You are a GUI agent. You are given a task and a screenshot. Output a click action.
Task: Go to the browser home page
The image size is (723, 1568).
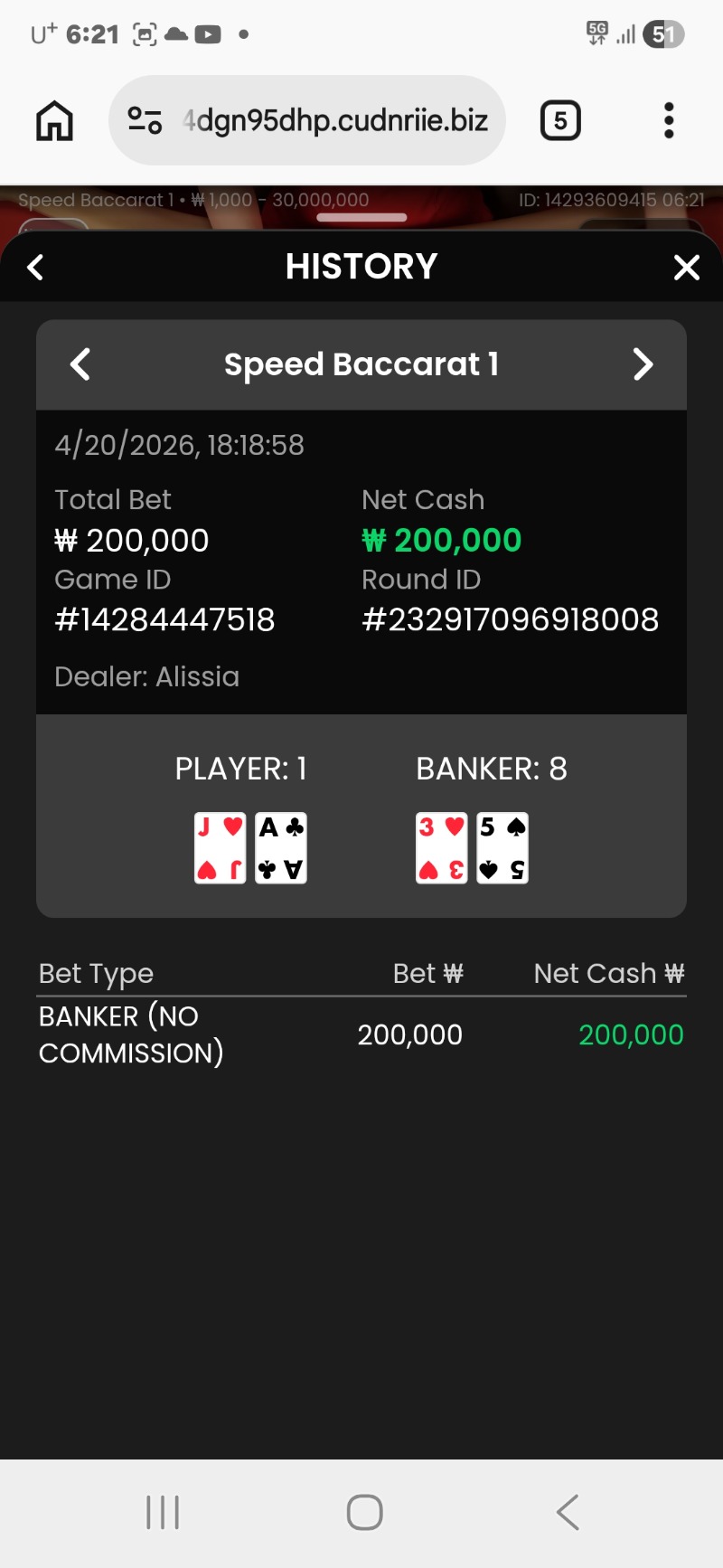pos(54,120)
